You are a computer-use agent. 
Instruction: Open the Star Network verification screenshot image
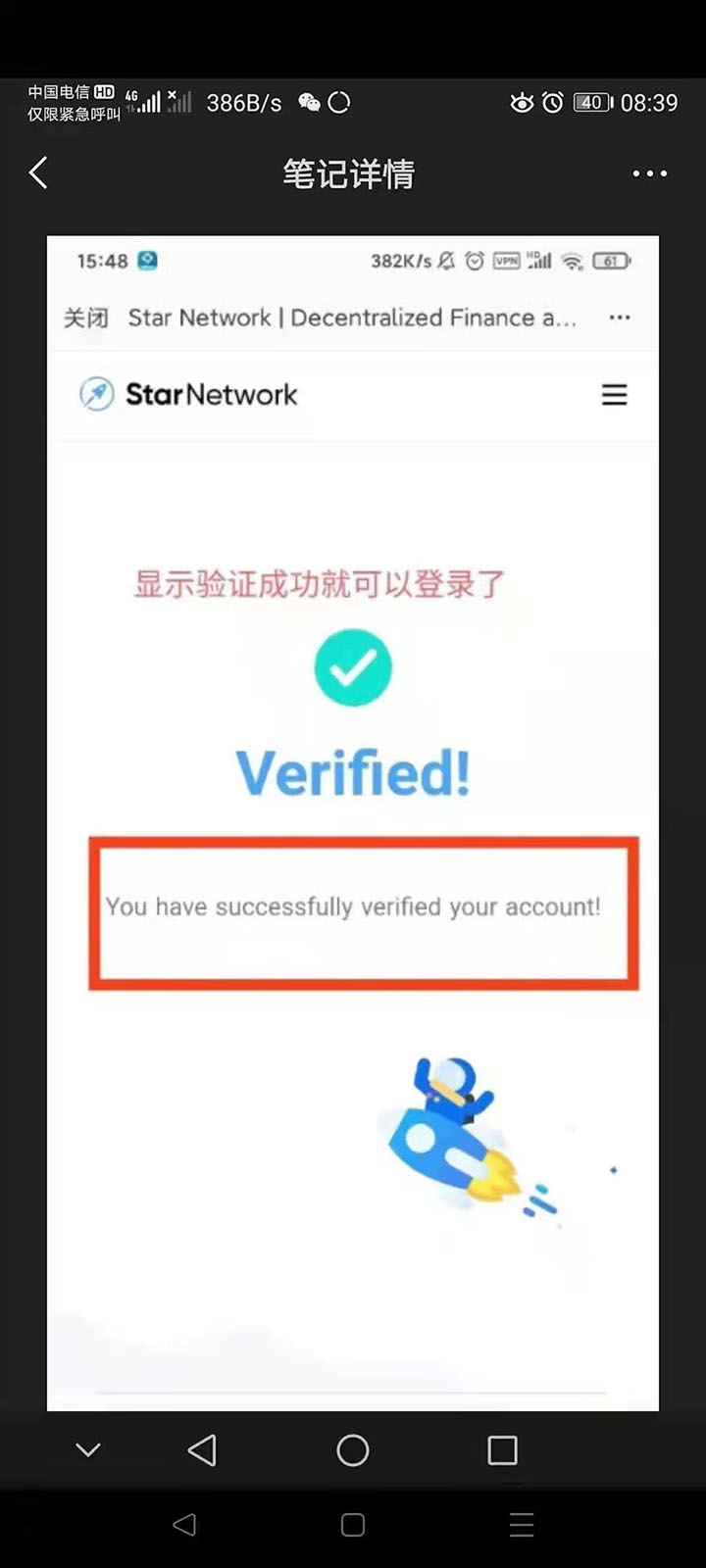(x=353, y=823)
